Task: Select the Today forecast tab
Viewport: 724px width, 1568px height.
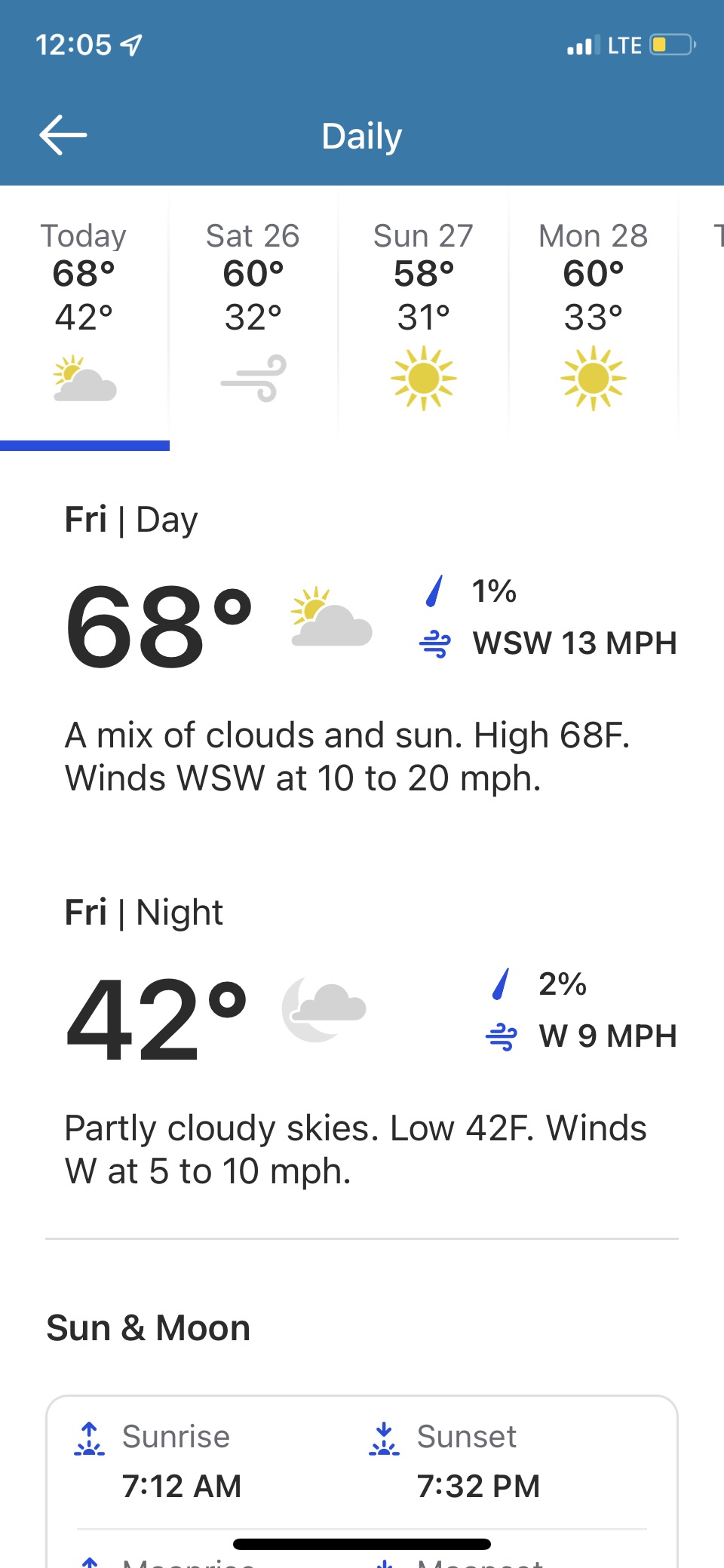Action: 84,313
